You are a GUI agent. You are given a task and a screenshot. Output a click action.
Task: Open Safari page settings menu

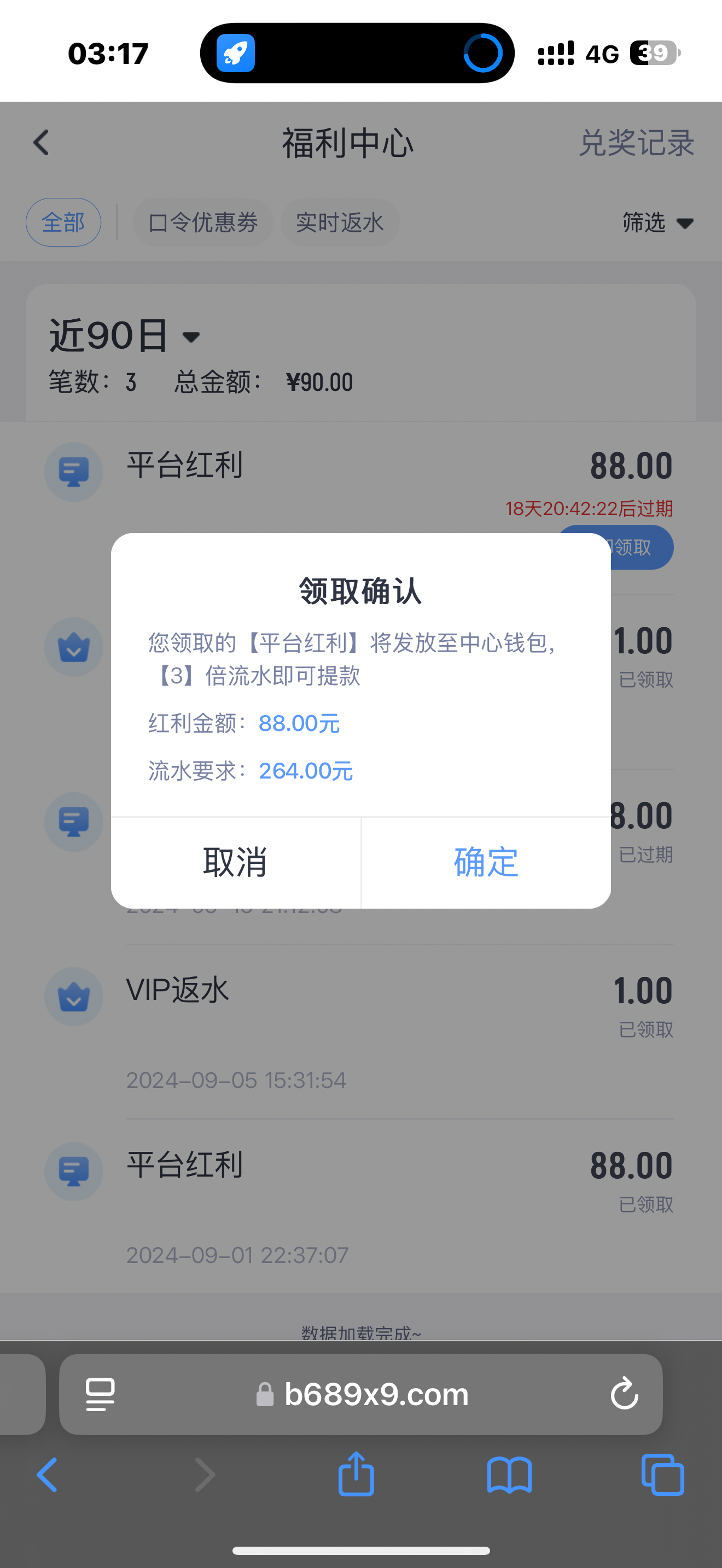click(x=101, y=1394)
